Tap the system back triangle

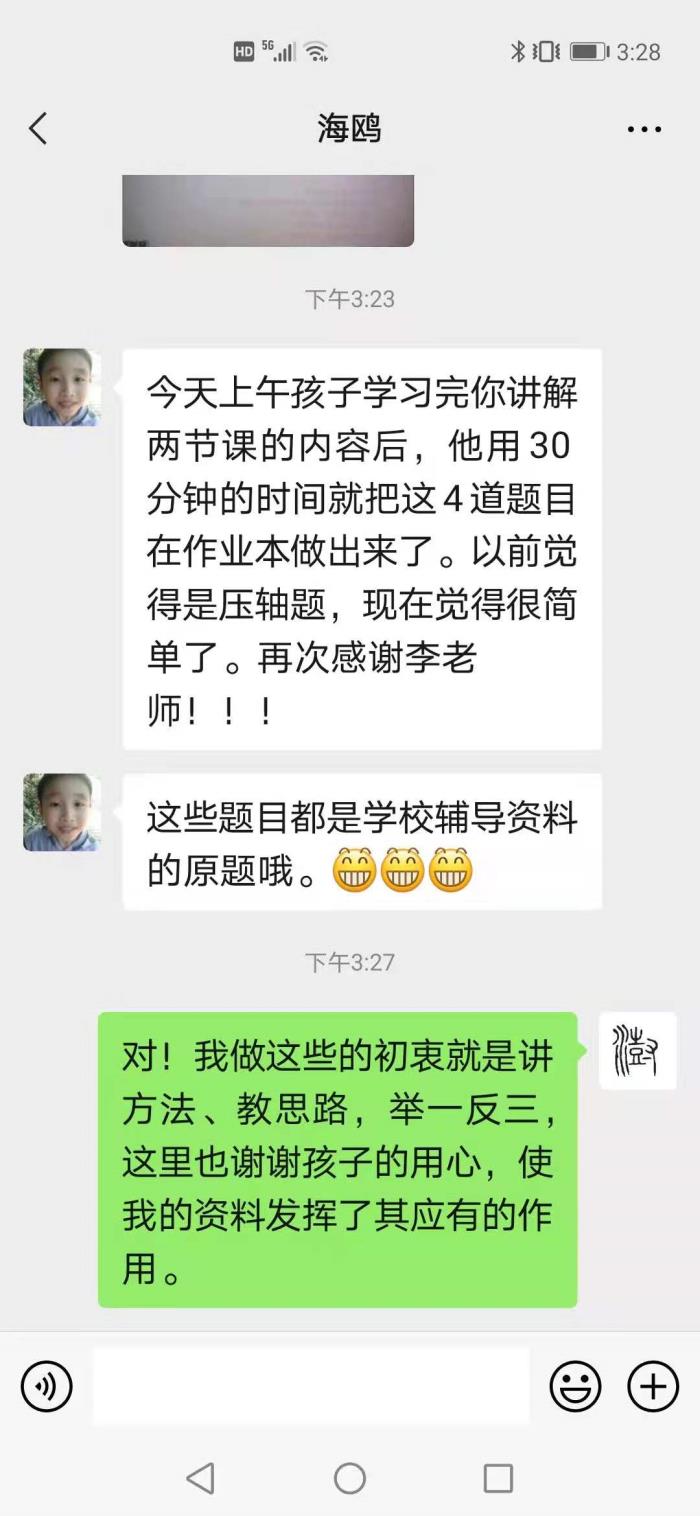tap(201, 1478)
